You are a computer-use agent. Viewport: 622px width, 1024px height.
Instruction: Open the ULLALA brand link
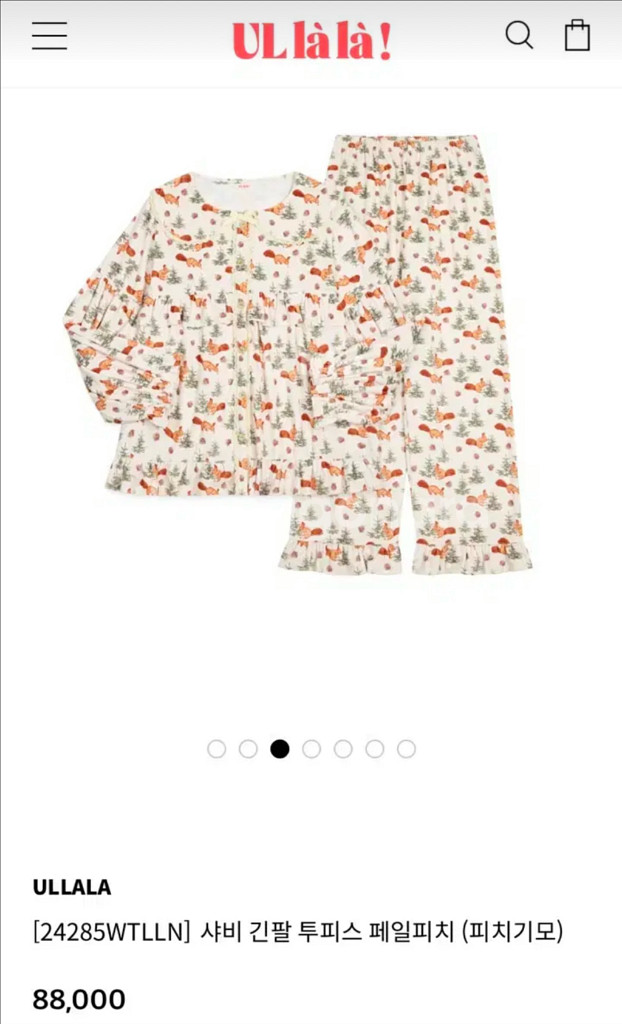click(x=72, y=887)
